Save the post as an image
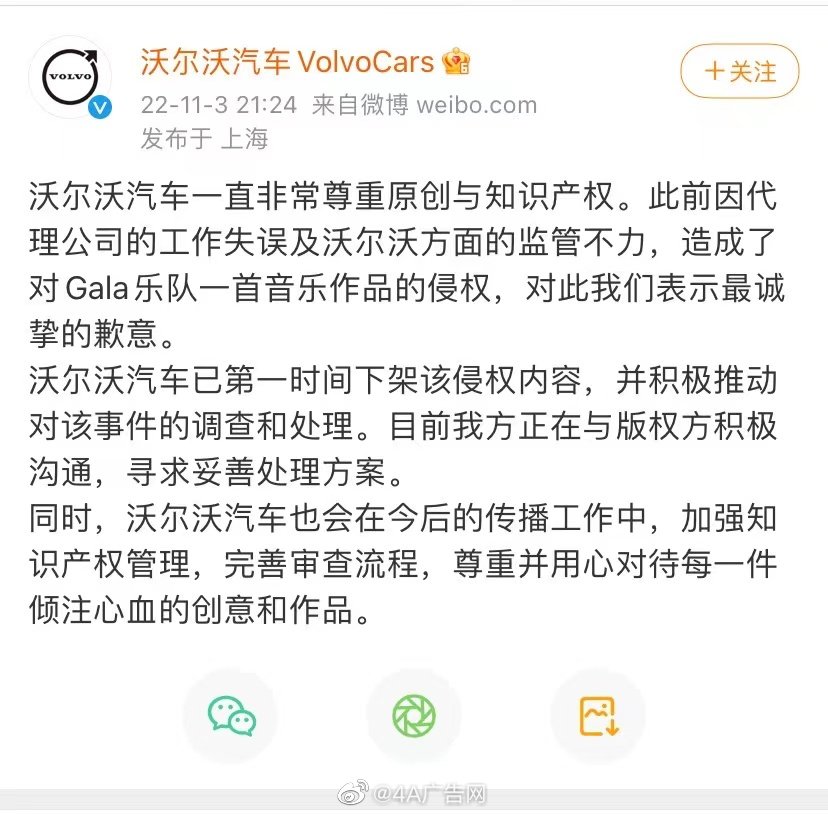Screen dimensions: 828x814 598,716
